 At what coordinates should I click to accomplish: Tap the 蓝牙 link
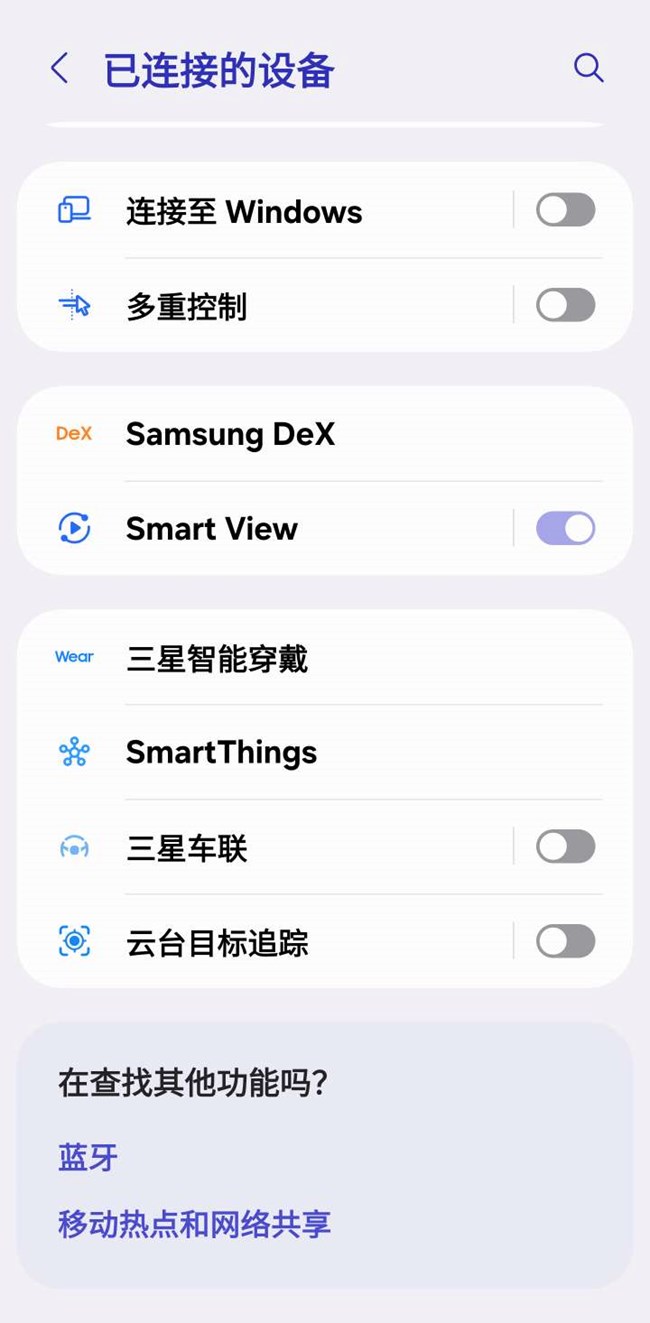(x=88, y=1157)
